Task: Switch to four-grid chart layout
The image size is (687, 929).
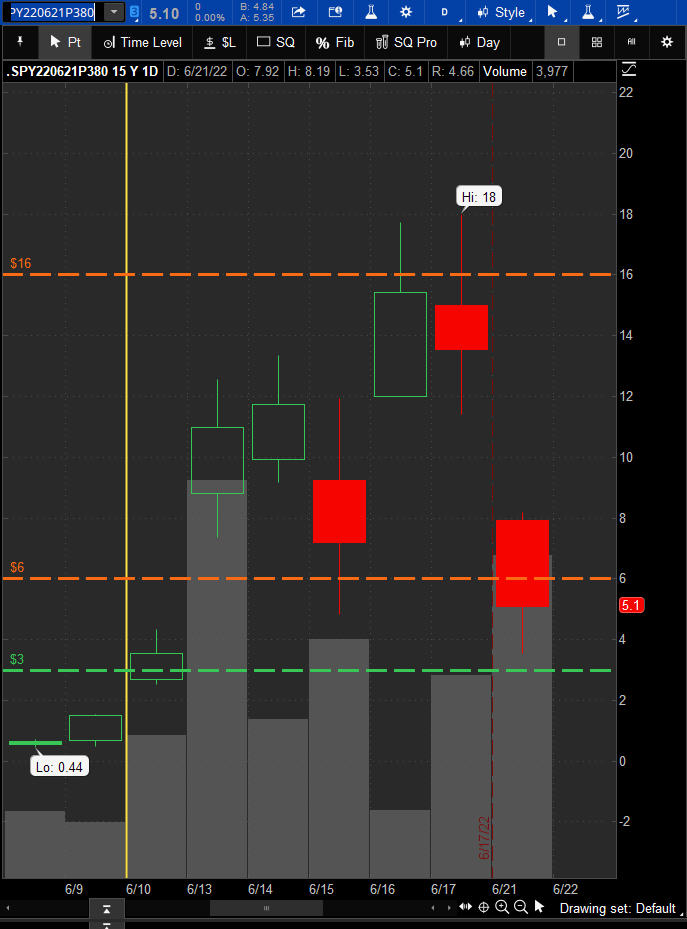Action: (x=597, y=42)
